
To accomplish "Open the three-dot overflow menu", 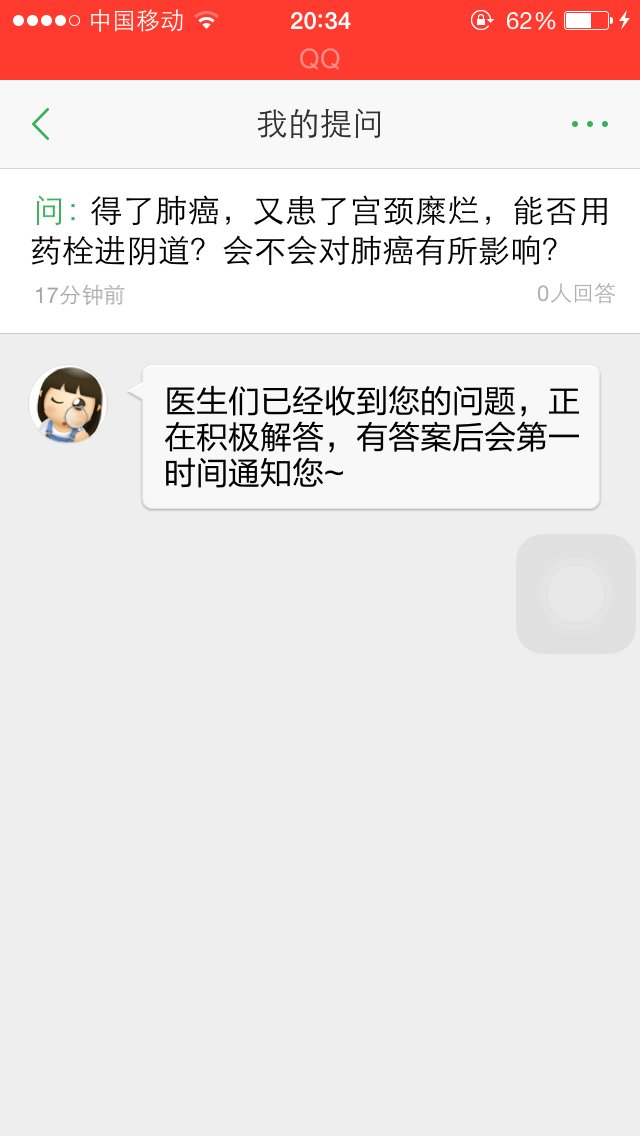I will (x=590, y=124).
